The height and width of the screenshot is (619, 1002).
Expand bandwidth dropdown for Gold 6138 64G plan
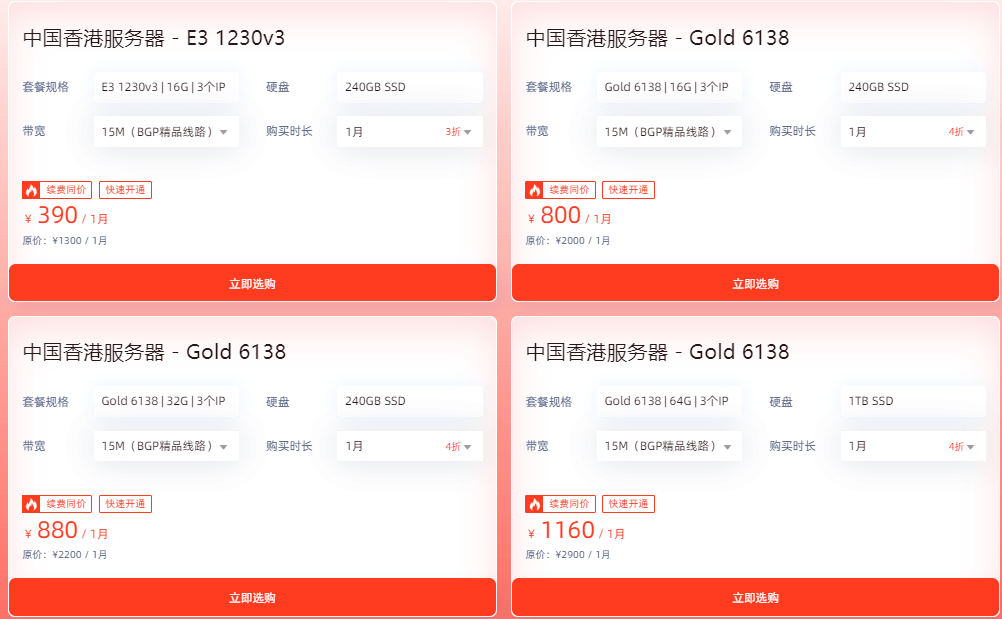[x=669, y=446]
